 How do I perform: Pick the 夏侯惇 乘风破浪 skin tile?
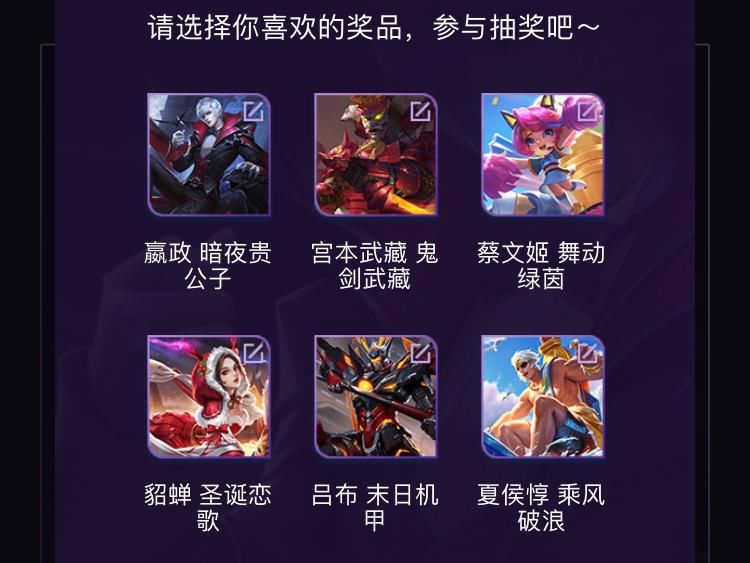point(542,397)
